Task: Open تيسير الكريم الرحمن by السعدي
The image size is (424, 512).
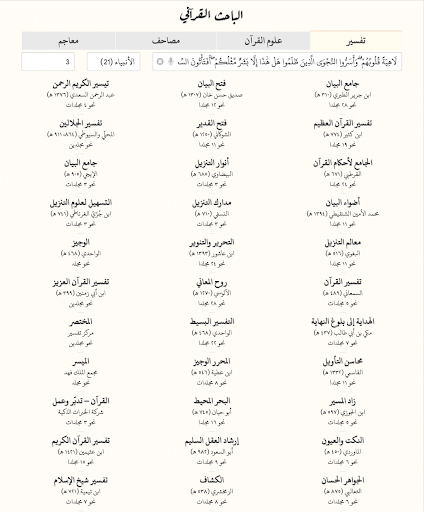Action: [x=81, y=94]
